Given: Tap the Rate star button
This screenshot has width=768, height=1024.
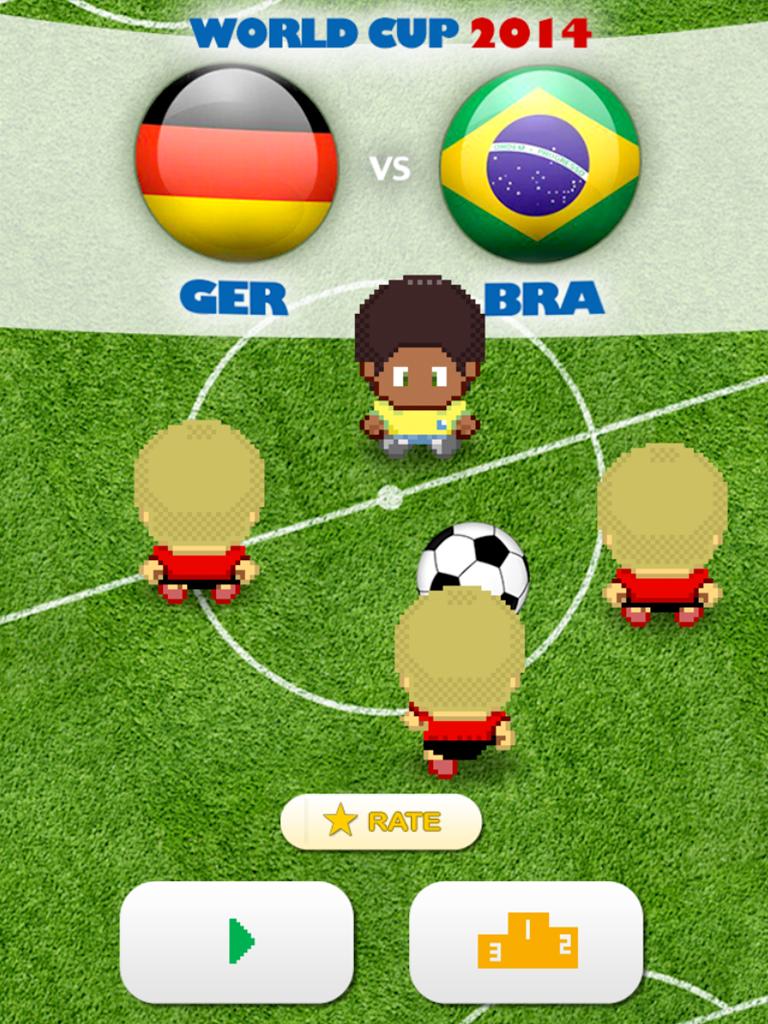Looking at the screenshot, I should pos(381,822).
